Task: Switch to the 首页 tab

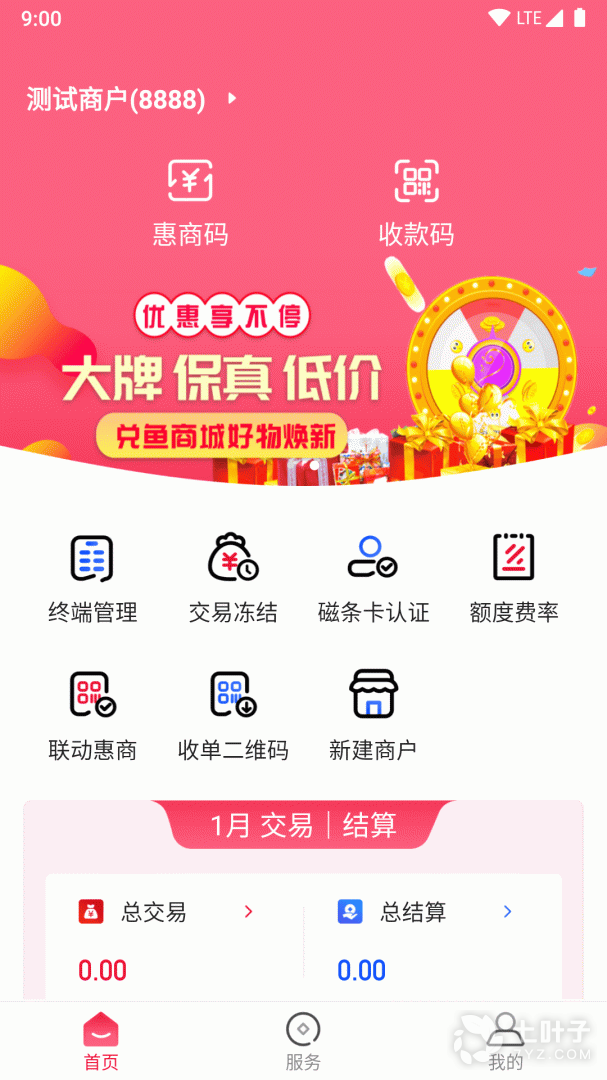Action: [101, 1040]
